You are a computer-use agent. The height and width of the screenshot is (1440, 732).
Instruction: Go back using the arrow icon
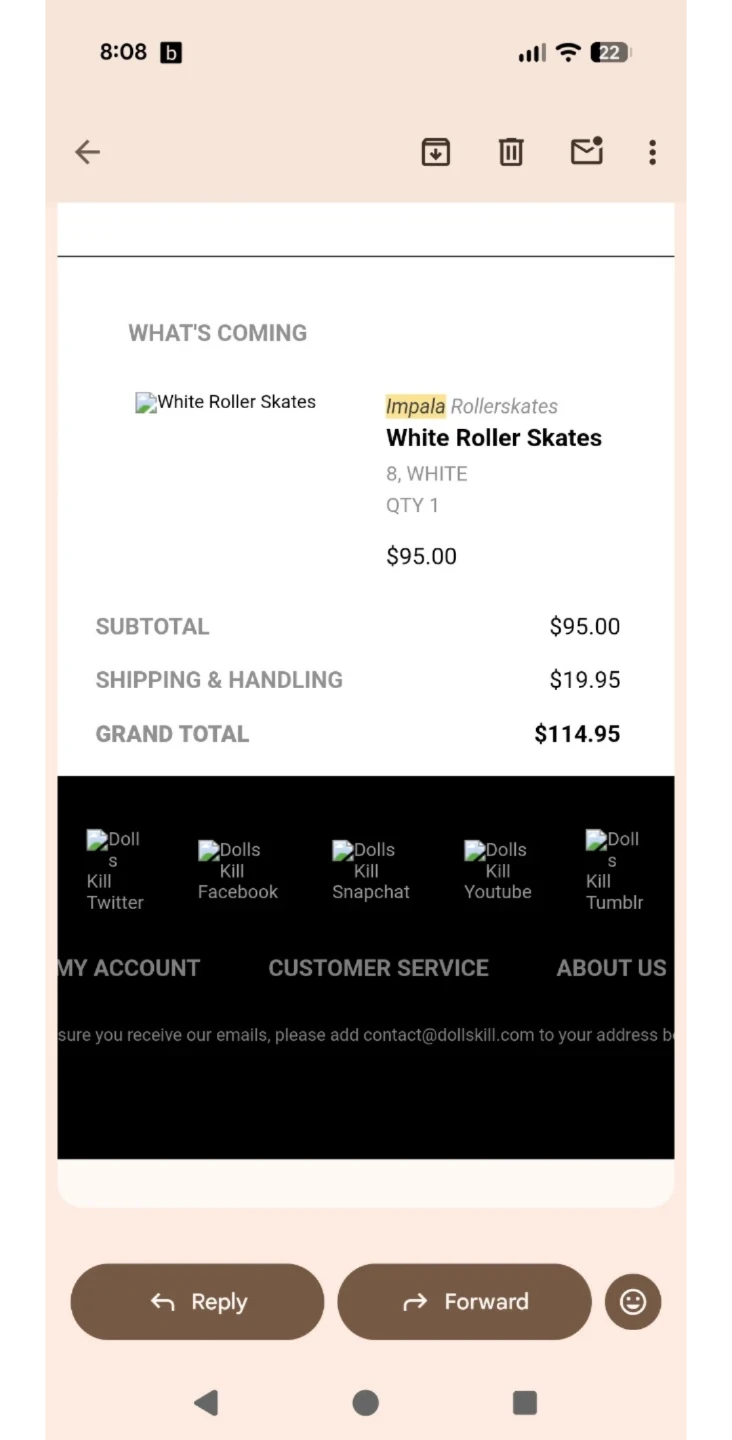(87, 152)
